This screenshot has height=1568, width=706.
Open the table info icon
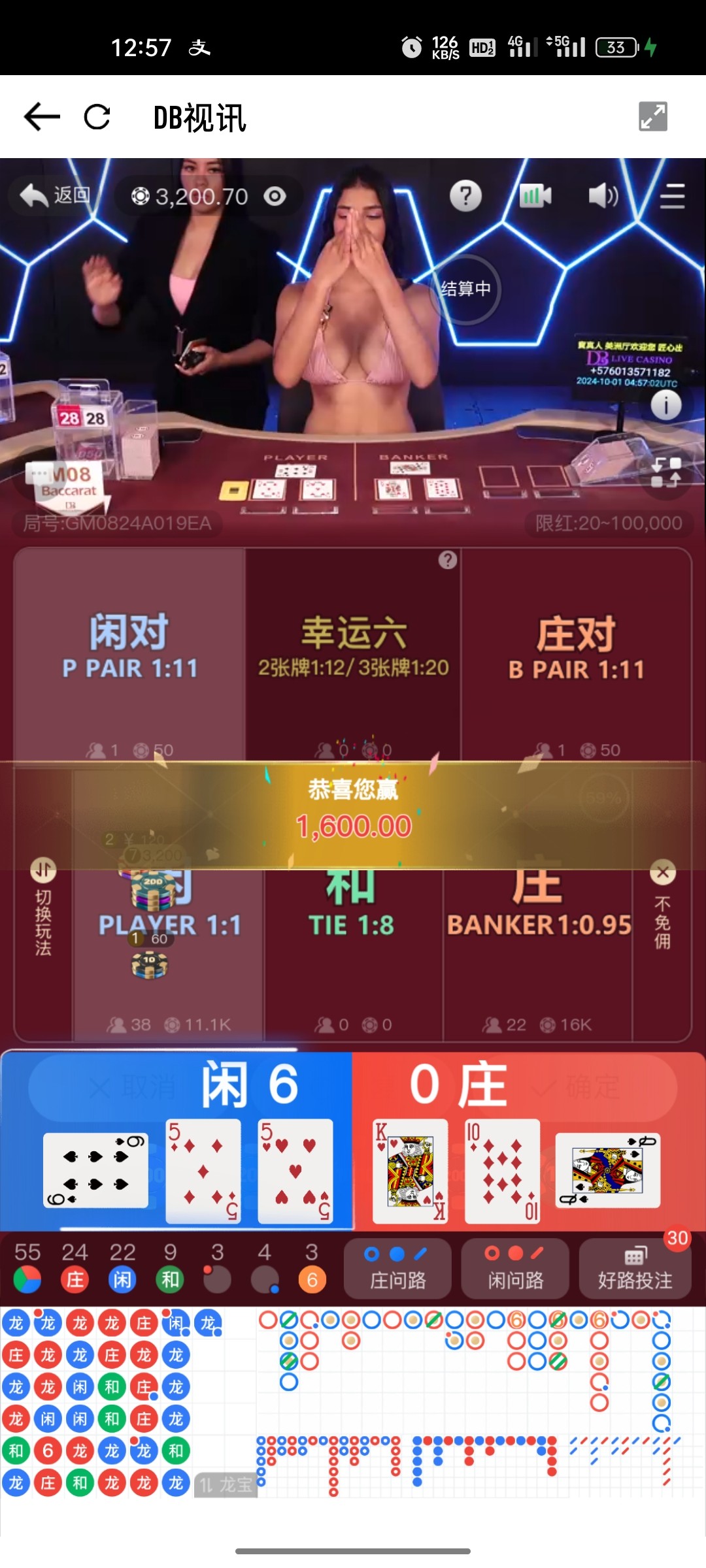click(x=666, y=405)
